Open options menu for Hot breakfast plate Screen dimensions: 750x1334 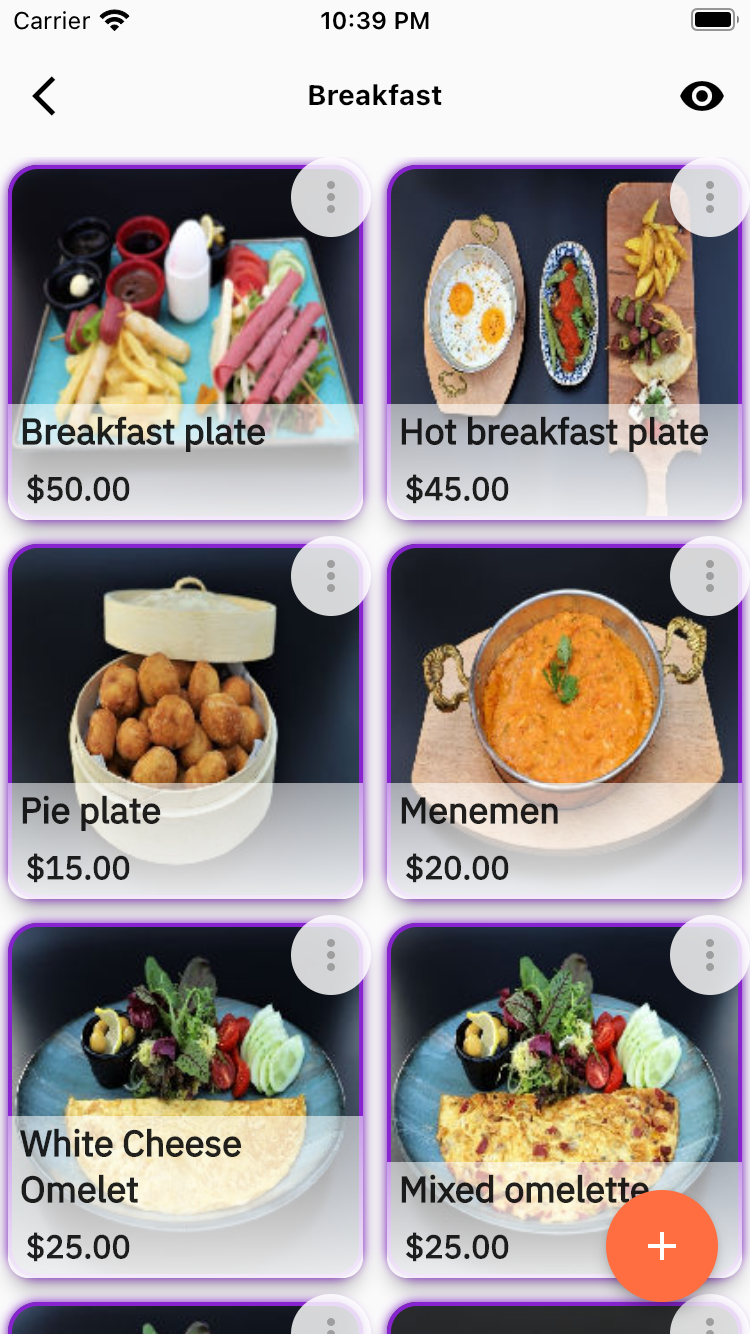(x=709, y=198)
